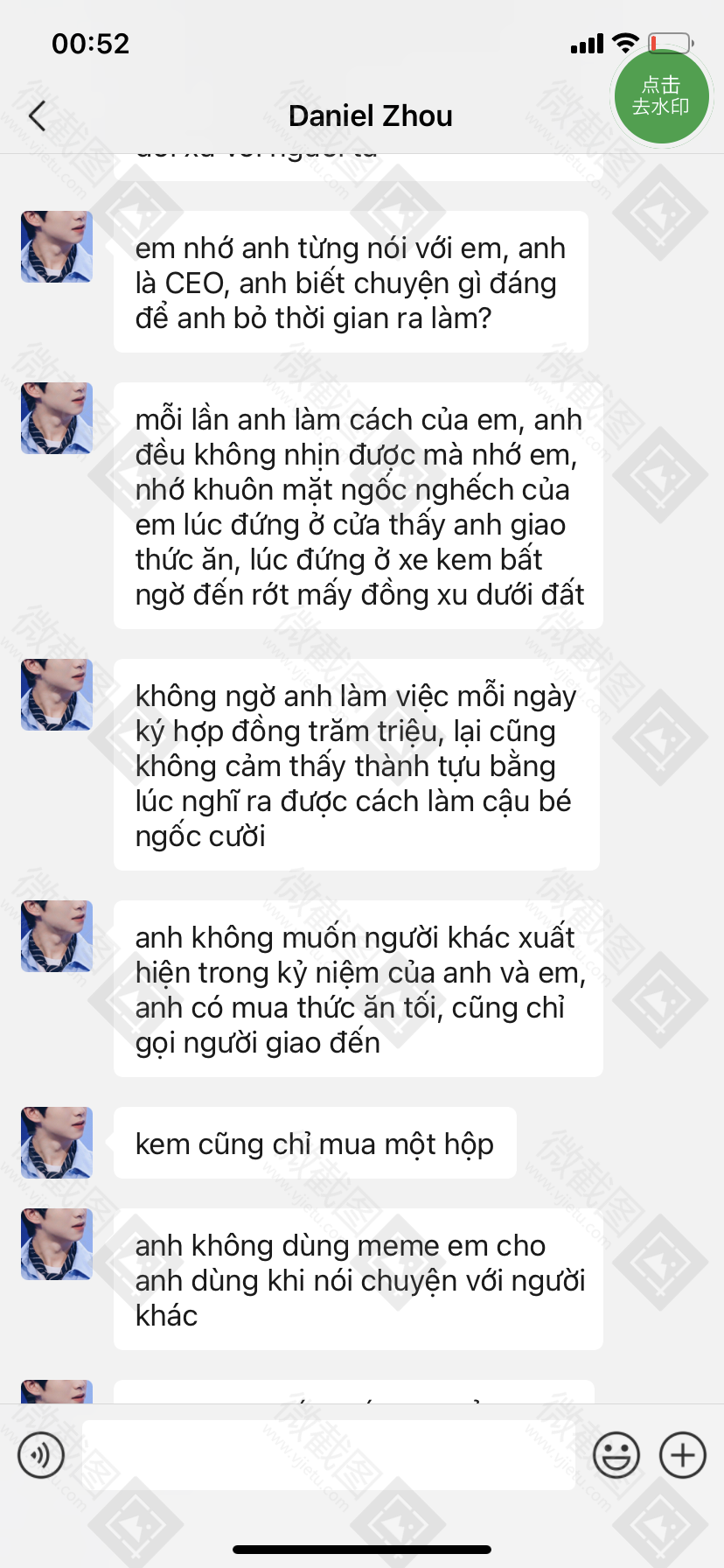Go back from Daniel Zhou chat
This screenshot has width=724, height=1568.
point(37,115)
